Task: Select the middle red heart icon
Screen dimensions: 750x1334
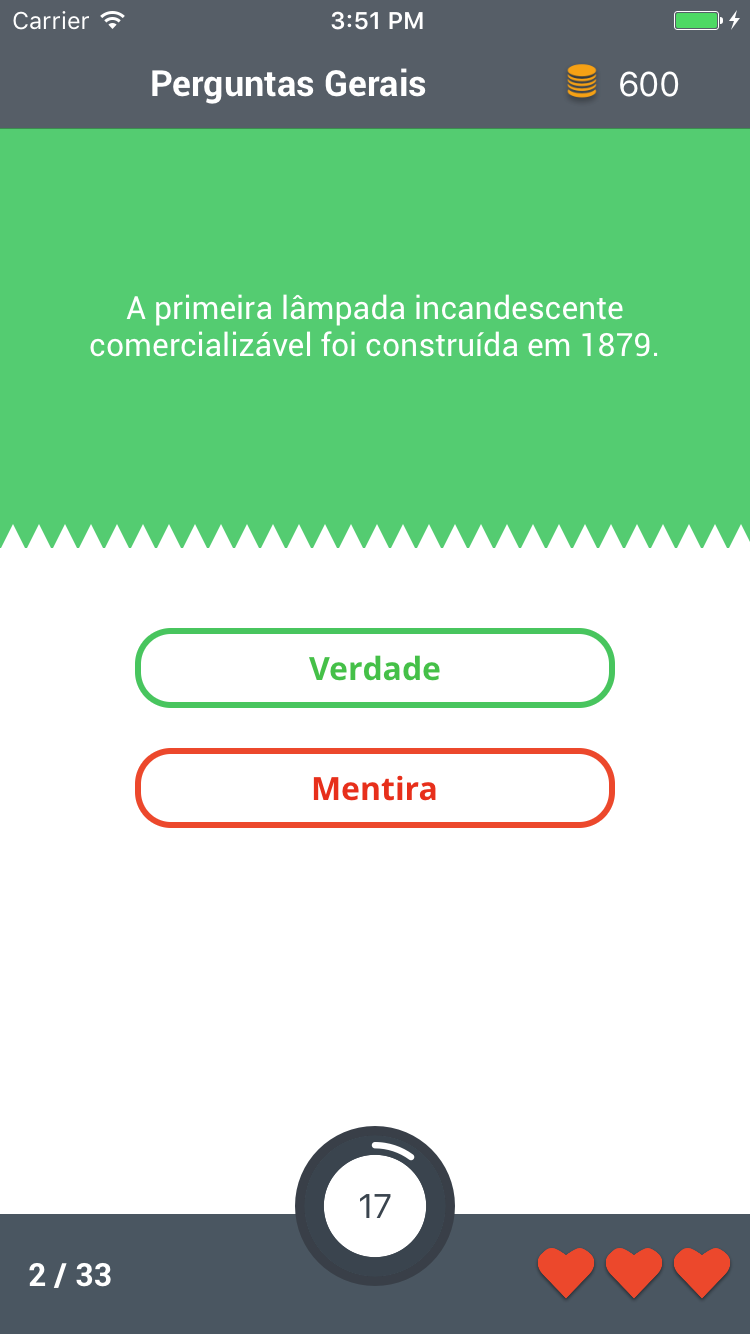Action: [634, 1273]
